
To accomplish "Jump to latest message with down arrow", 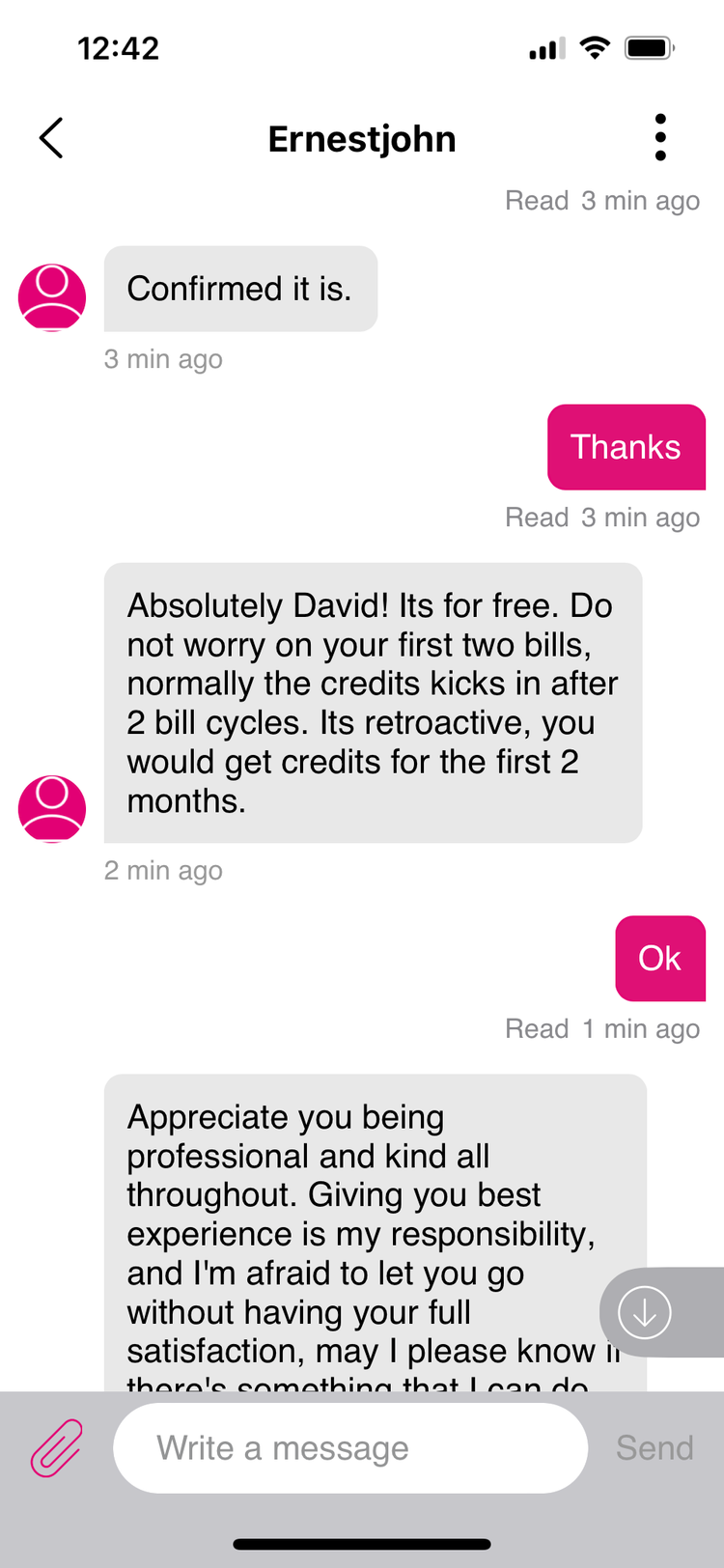I will click(645, 1312).
